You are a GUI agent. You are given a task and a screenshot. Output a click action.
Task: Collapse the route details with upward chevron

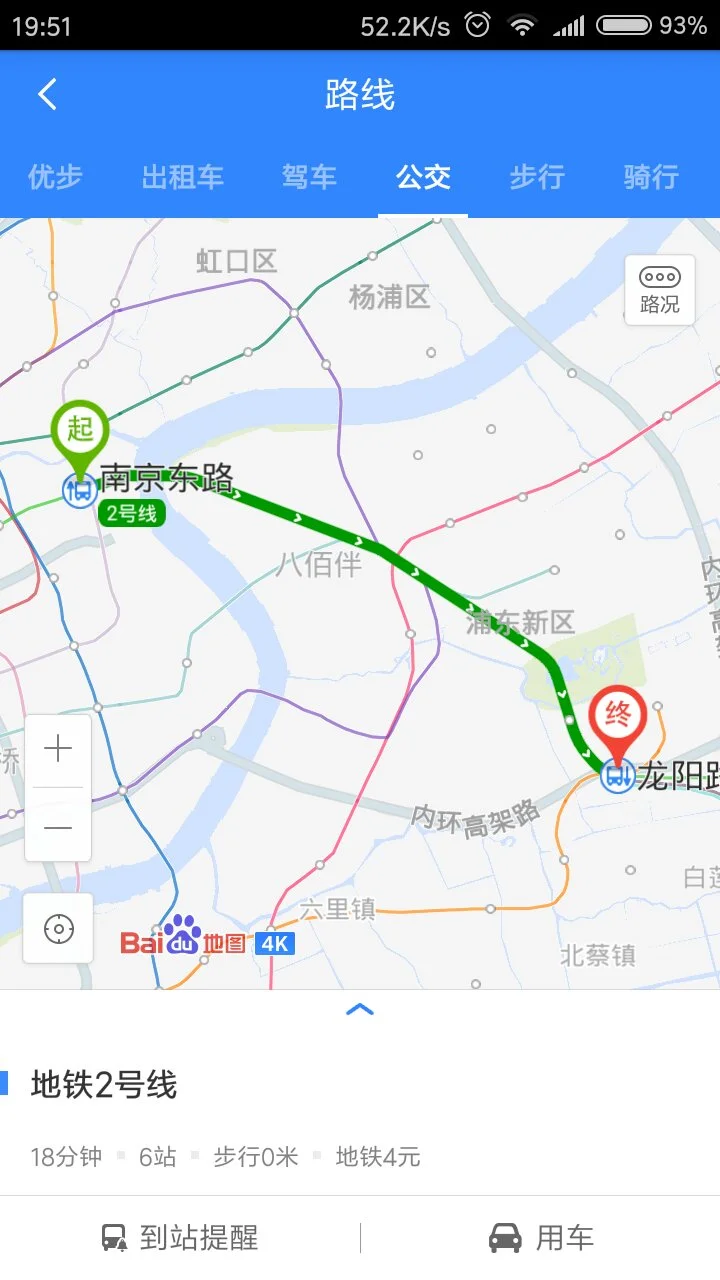pyautogui.click(x=360, y=1010)
